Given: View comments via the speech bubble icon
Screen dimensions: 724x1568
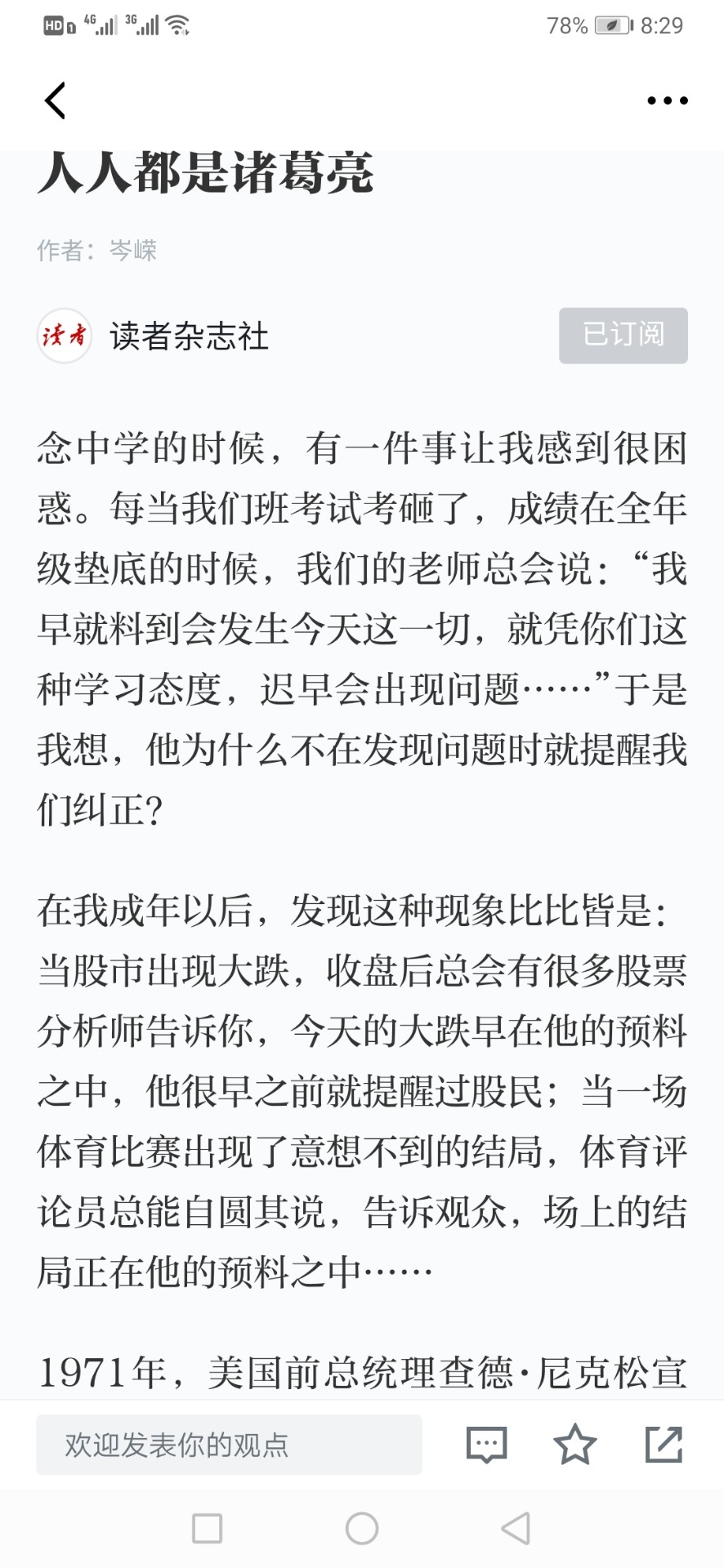Looking at the screenshot, I should point(487,1445).
